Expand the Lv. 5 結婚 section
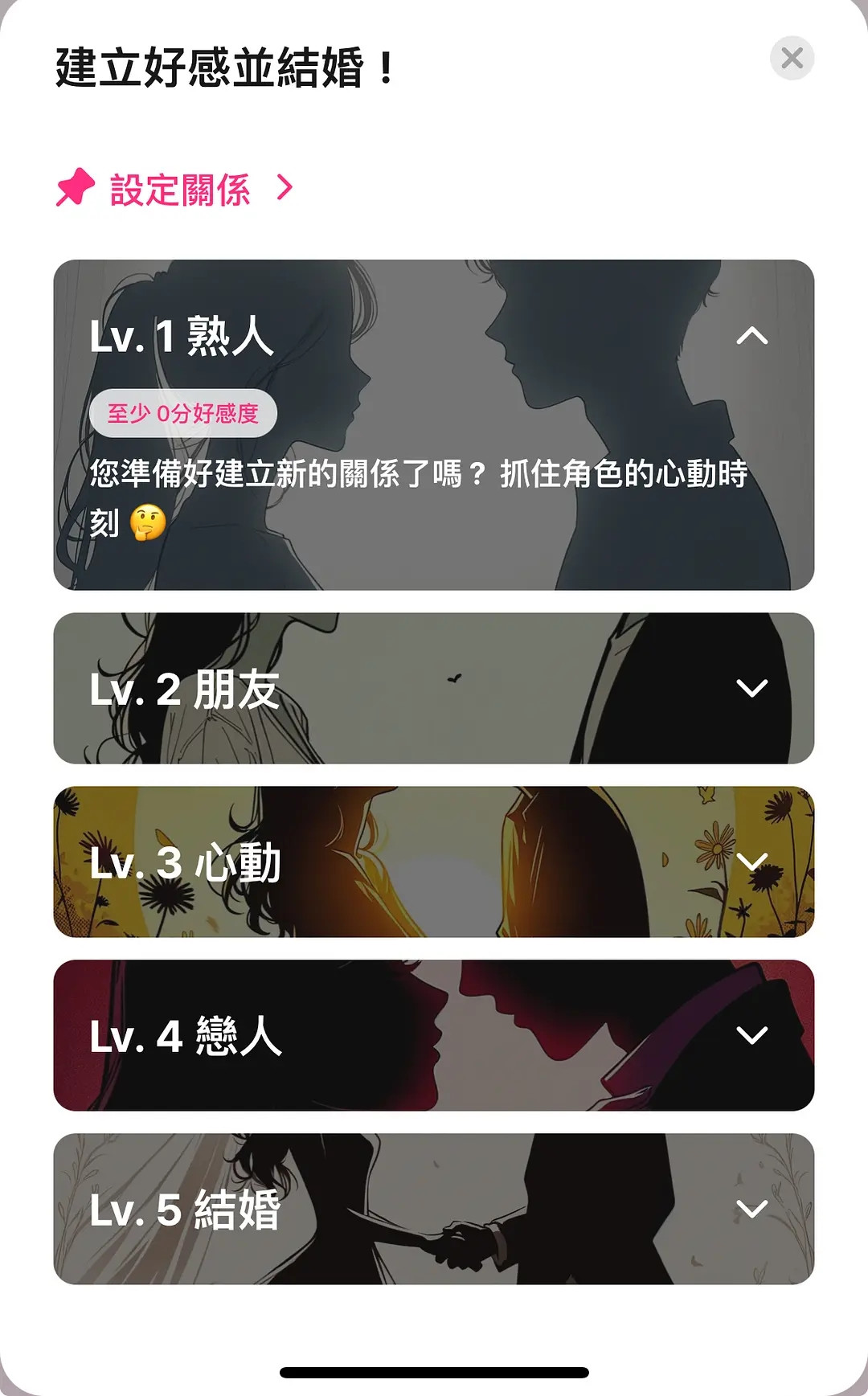This screenshot has height=1396, width=868. point(752,1209)
